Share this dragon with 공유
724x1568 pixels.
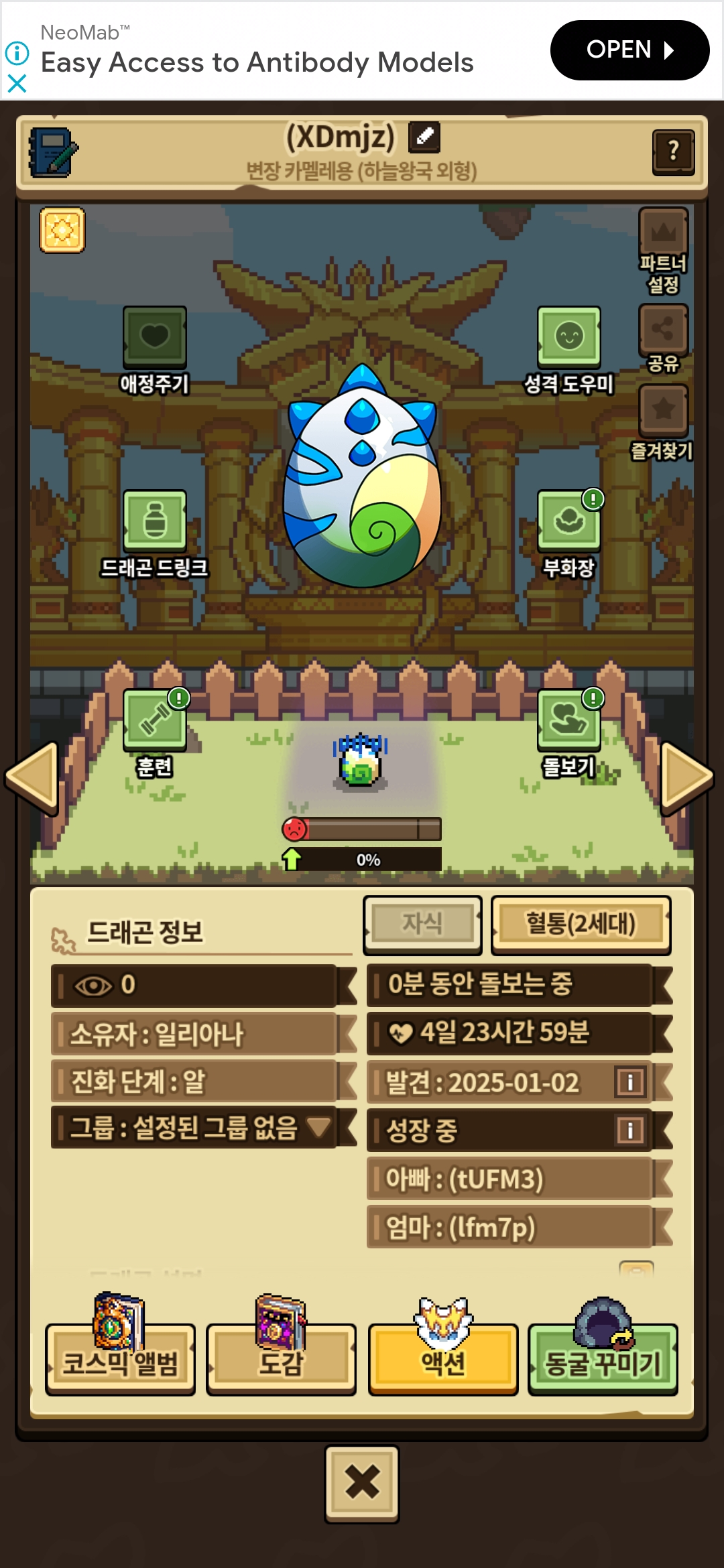click(663, 330)
